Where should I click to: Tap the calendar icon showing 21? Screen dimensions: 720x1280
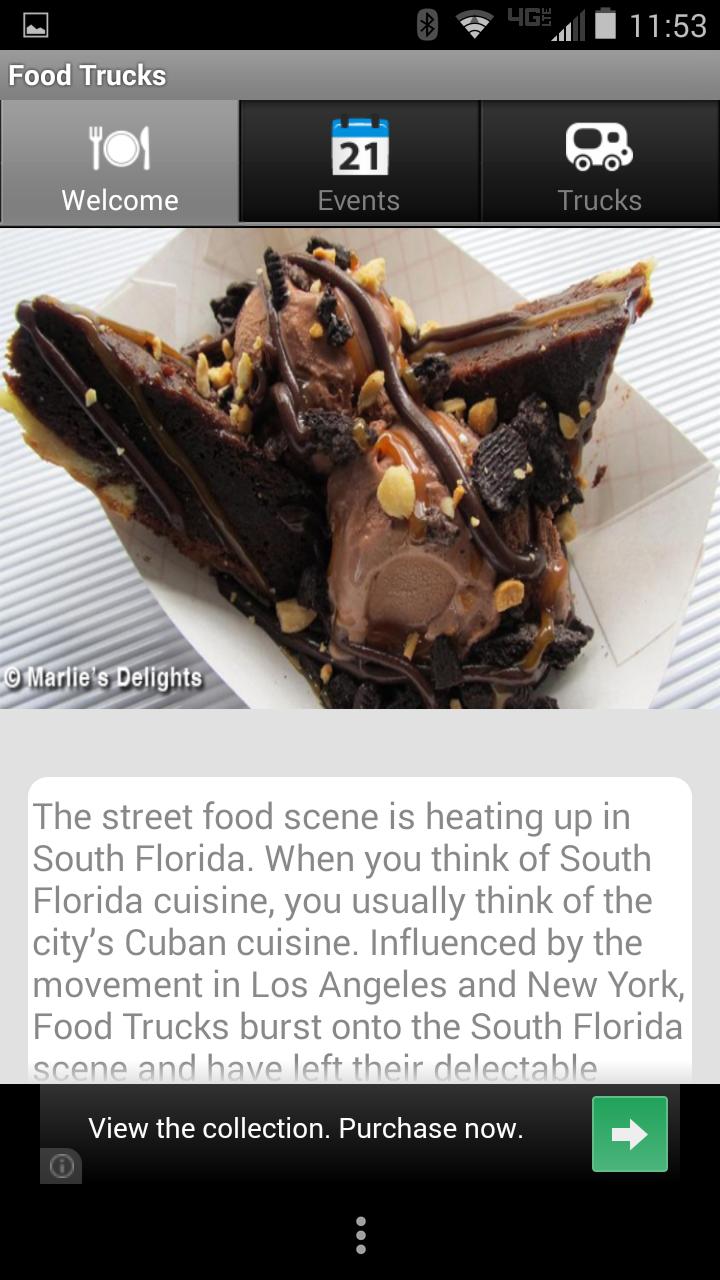pos(359,146)
